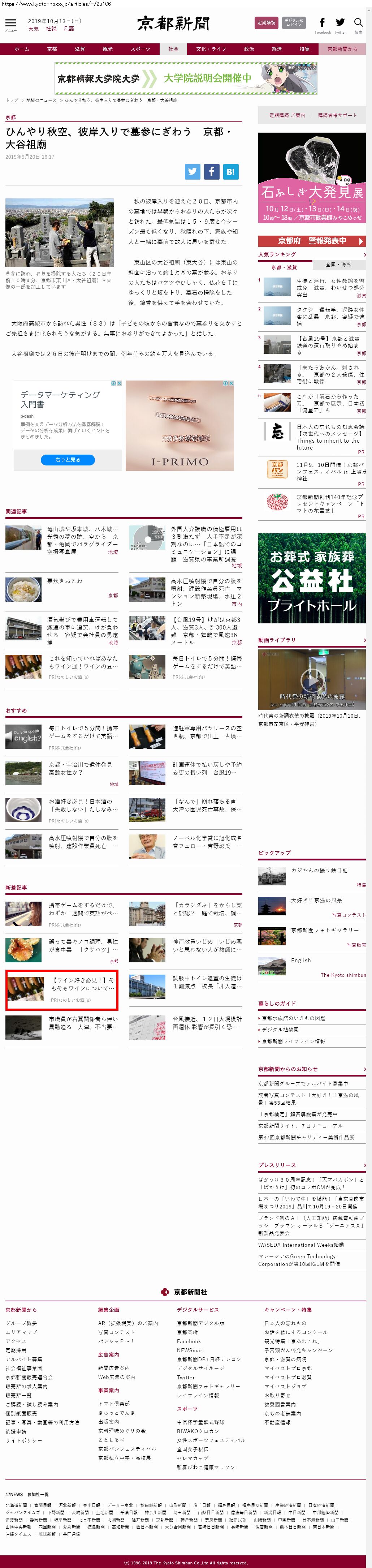Play the 時代祭 video
This screenshot has width=372, height=1568.
(x=312, y=679)
